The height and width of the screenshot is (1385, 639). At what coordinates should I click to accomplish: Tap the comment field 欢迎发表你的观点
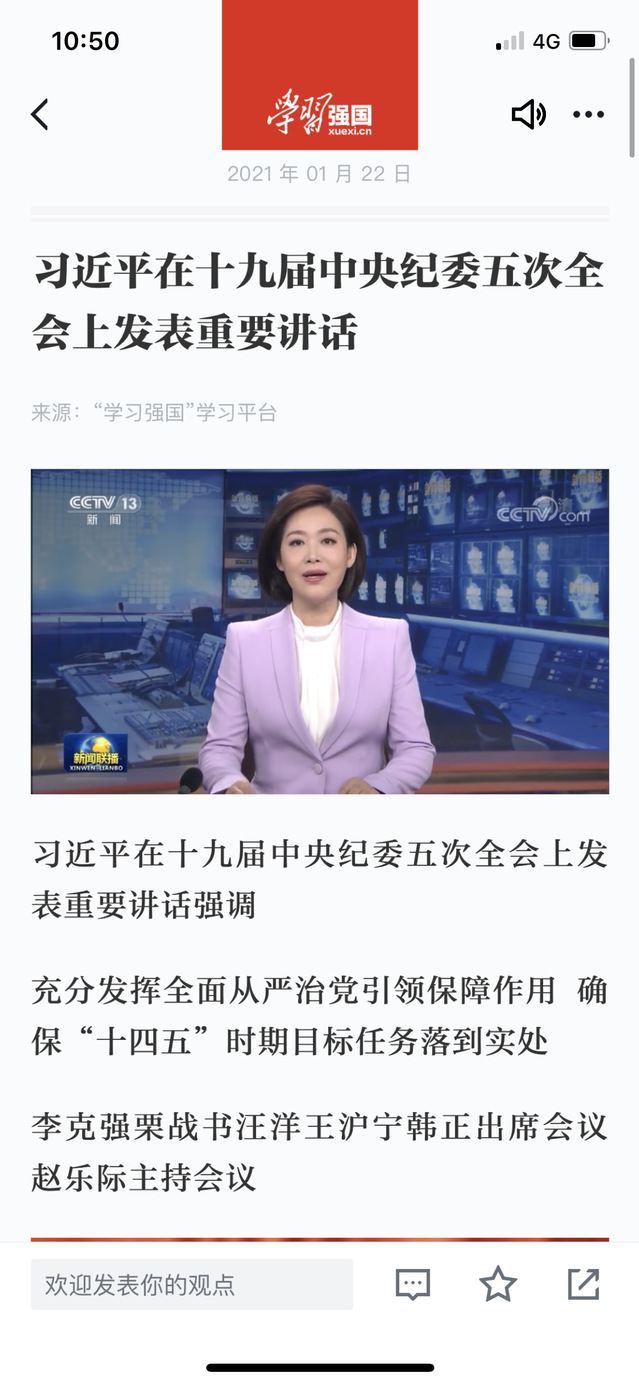192,1285
